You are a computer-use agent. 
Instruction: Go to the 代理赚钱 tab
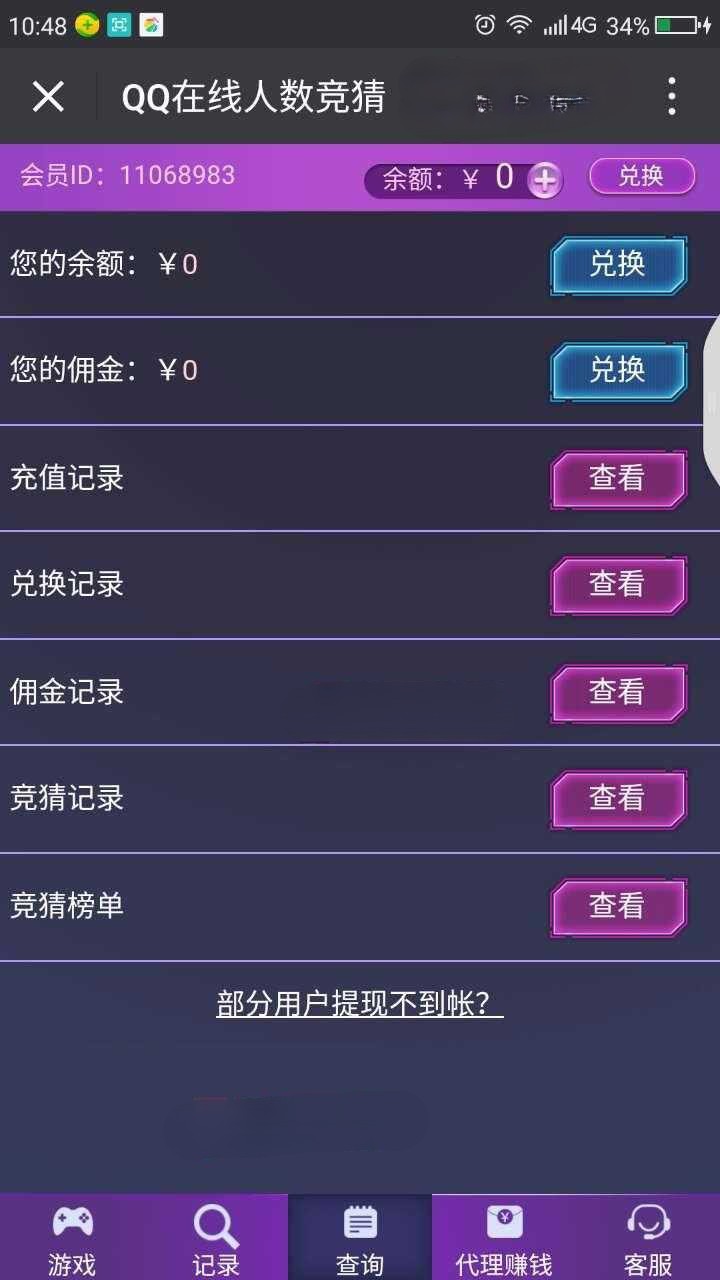[504, 1239]
